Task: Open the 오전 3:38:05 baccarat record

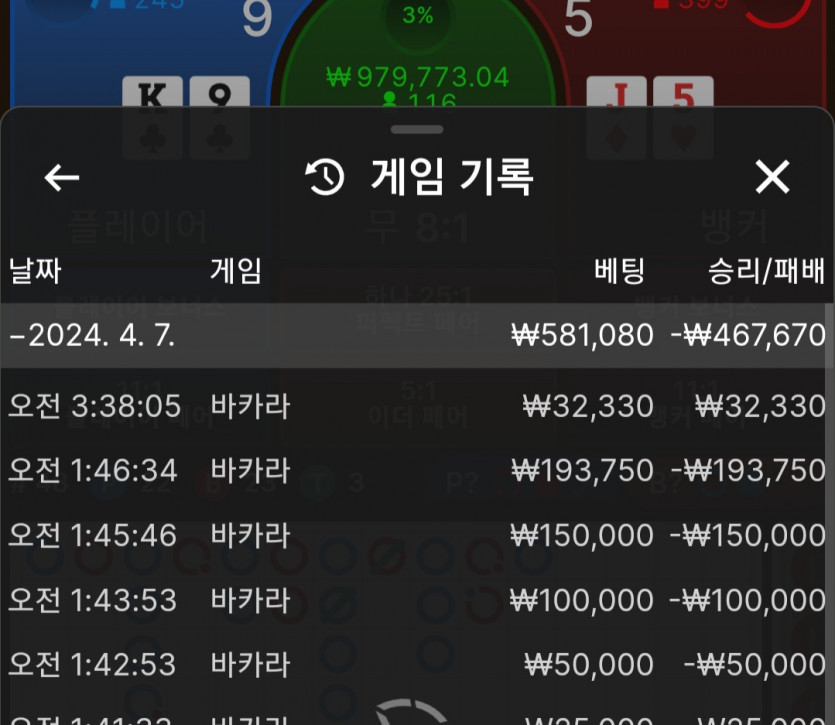Action: point(416,406)
